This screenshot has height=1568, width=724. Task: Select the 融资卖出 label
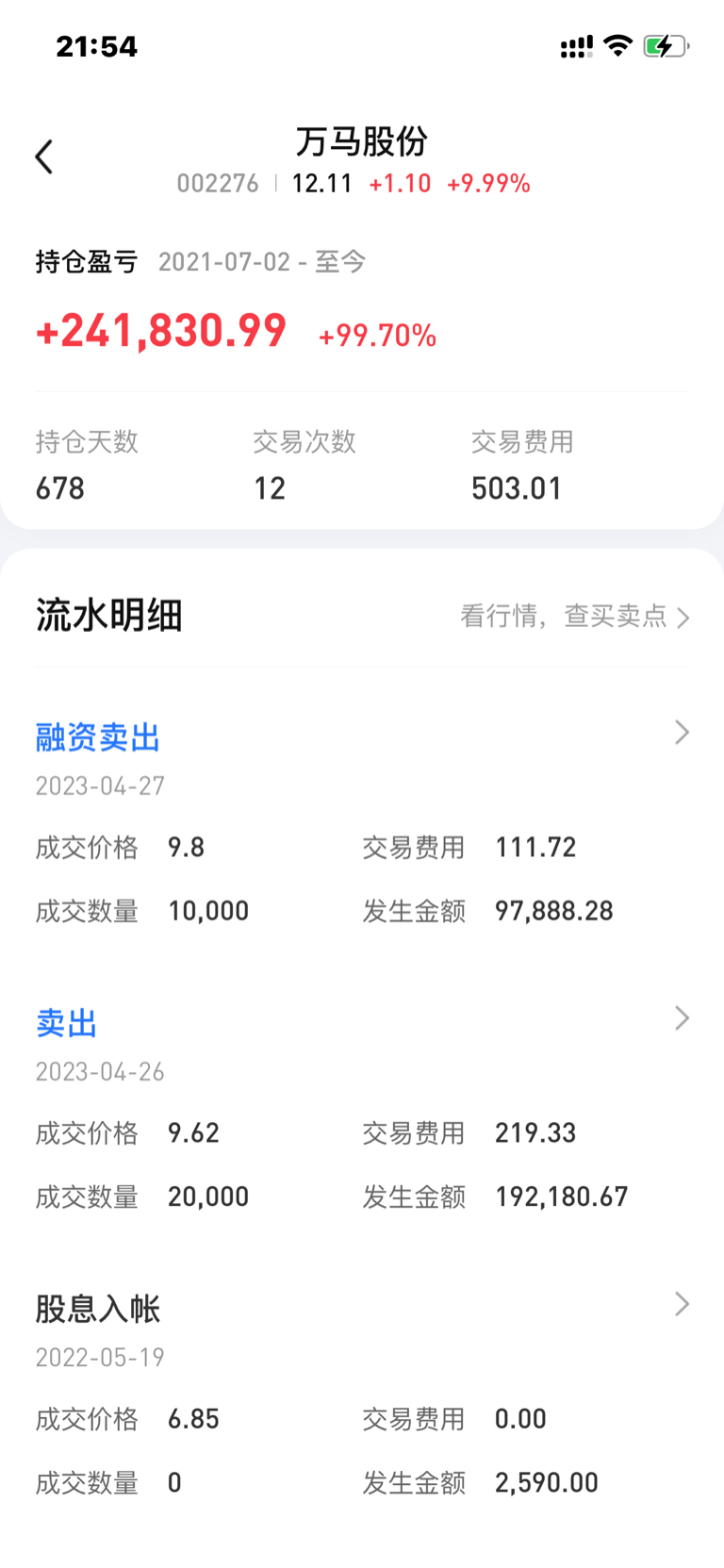pyautogui.click(x=97, y=736)
